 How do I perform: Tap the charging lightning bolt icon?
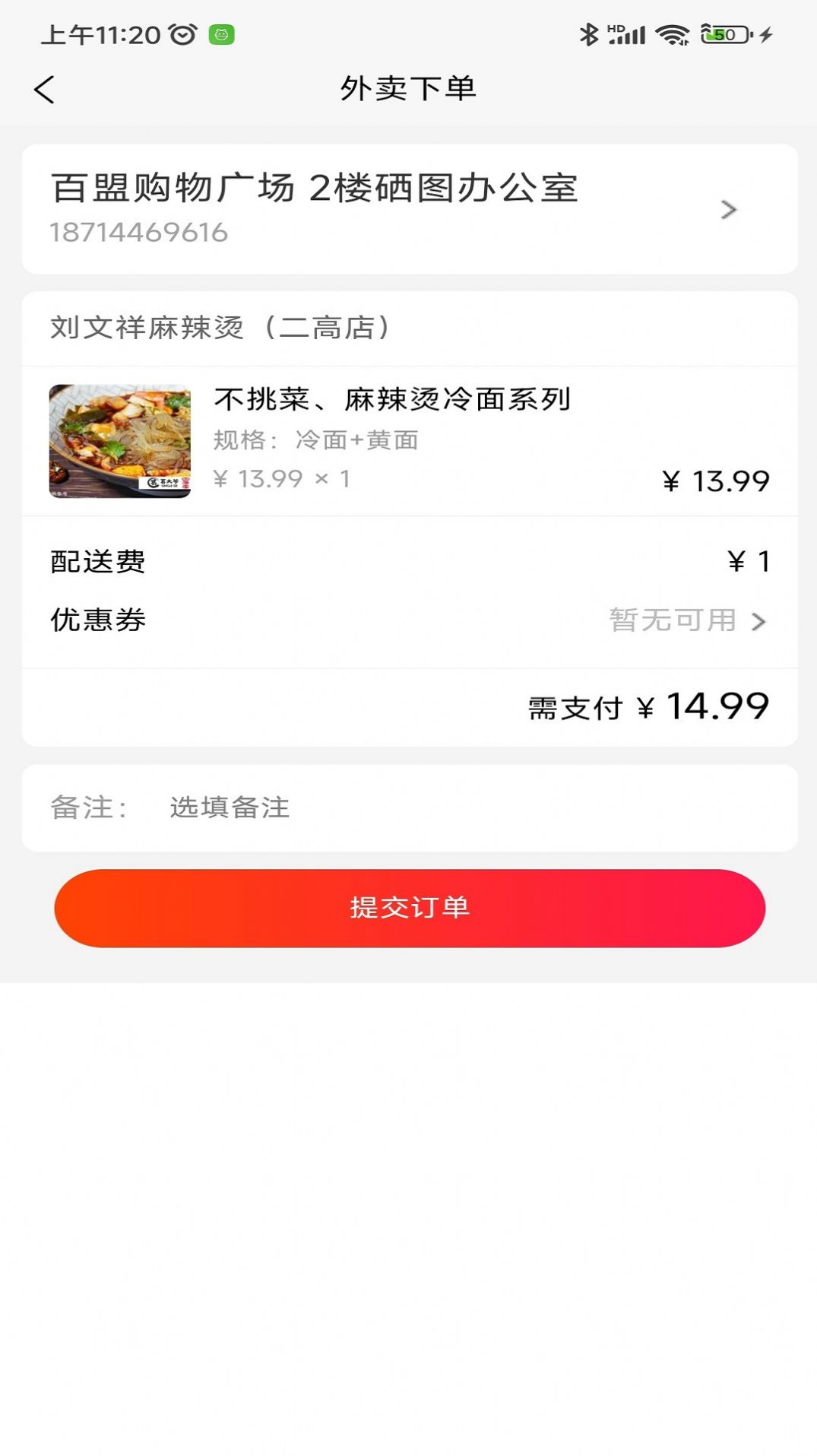point(764,33)
